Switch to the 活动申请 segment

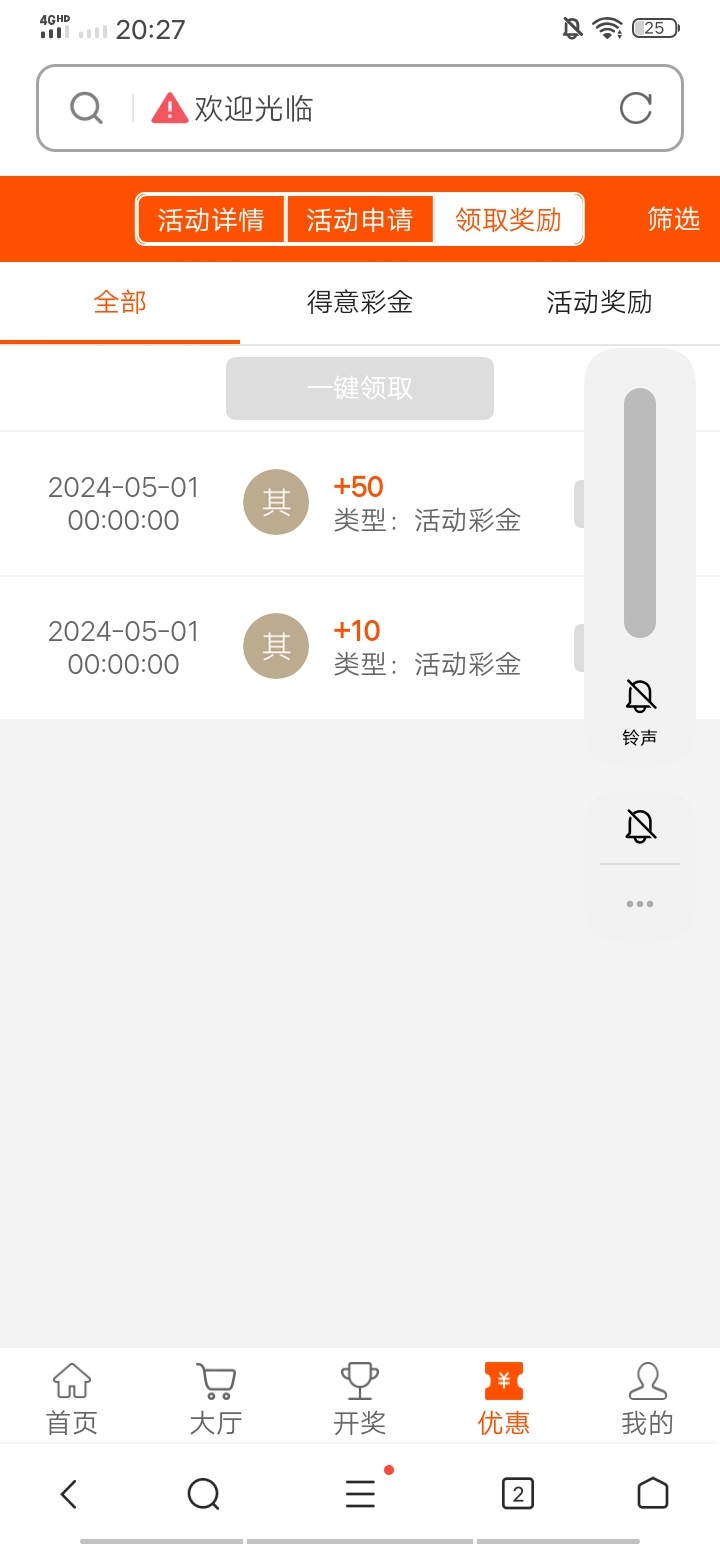(360, 219)
